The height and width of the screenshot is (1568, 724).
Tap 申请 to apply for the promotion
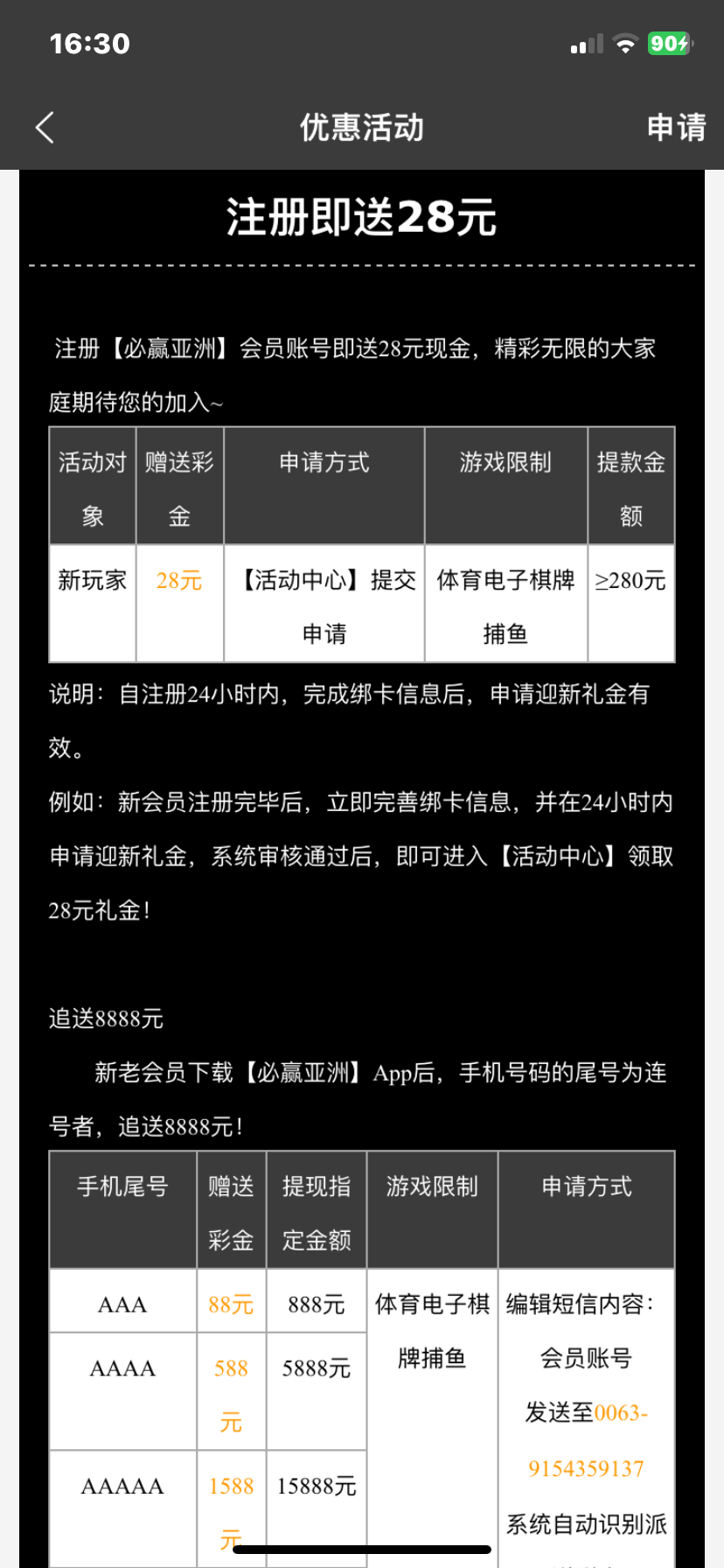coord(676,128)
